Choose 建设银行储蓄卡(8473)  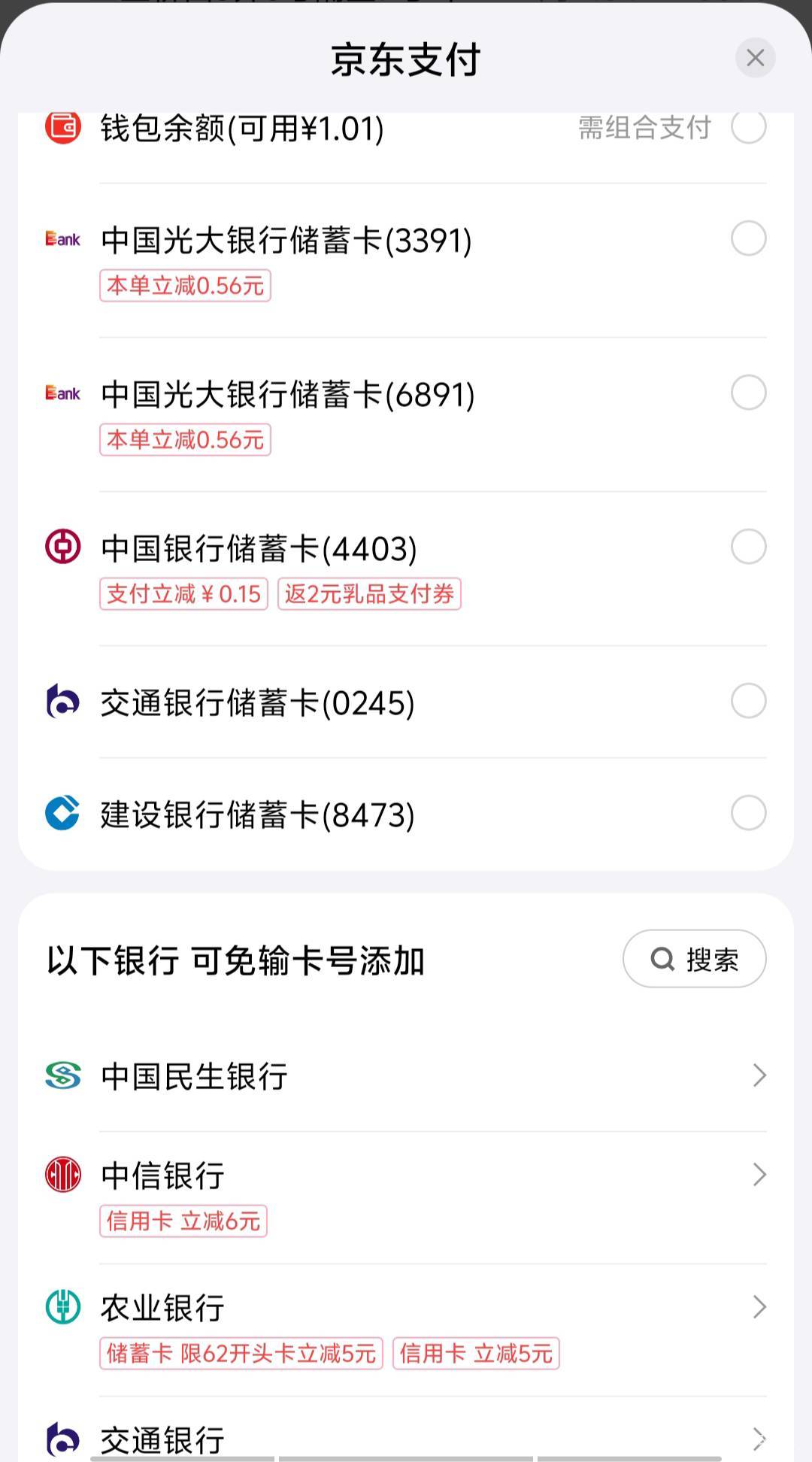tap(748, 813)
